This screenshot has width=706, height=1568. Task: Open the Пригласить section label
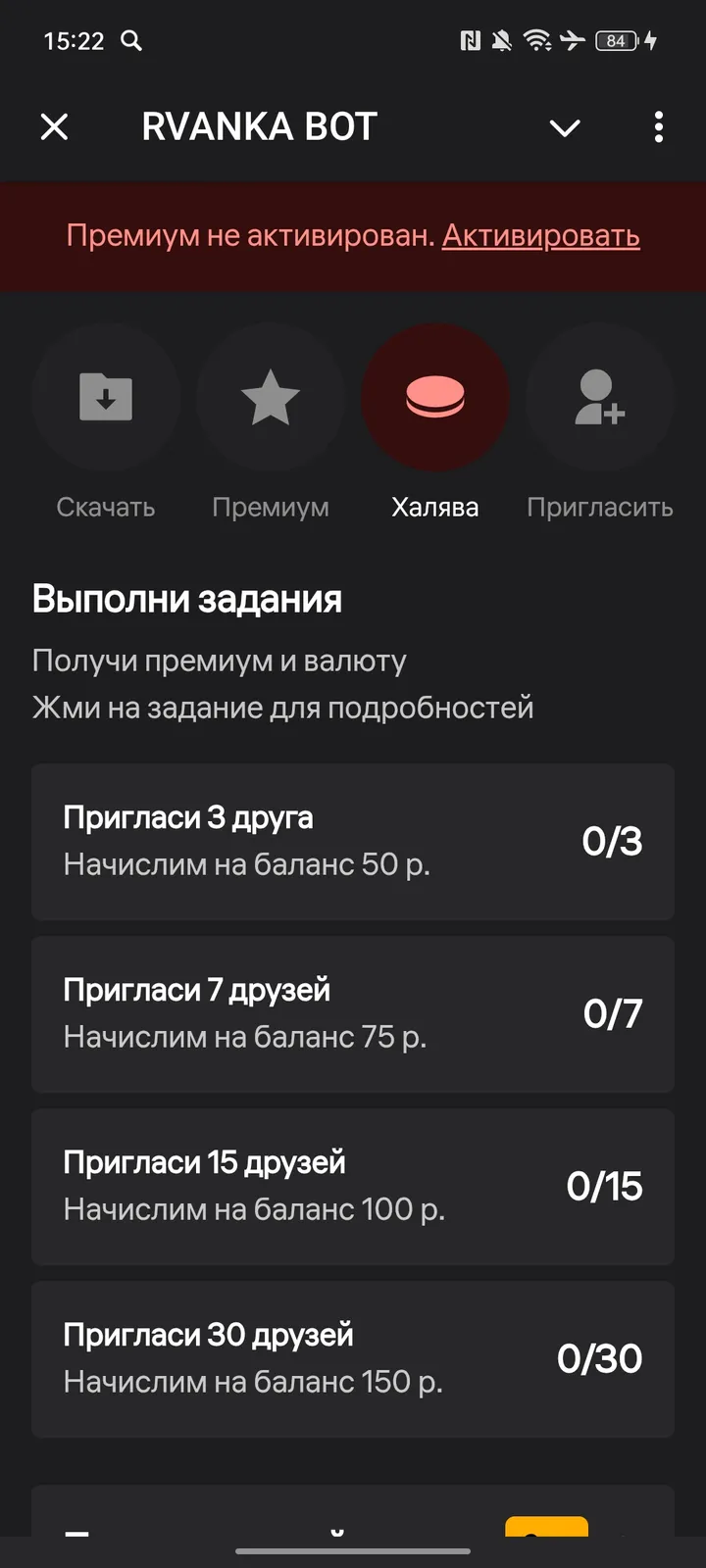(x=600, y=507)
